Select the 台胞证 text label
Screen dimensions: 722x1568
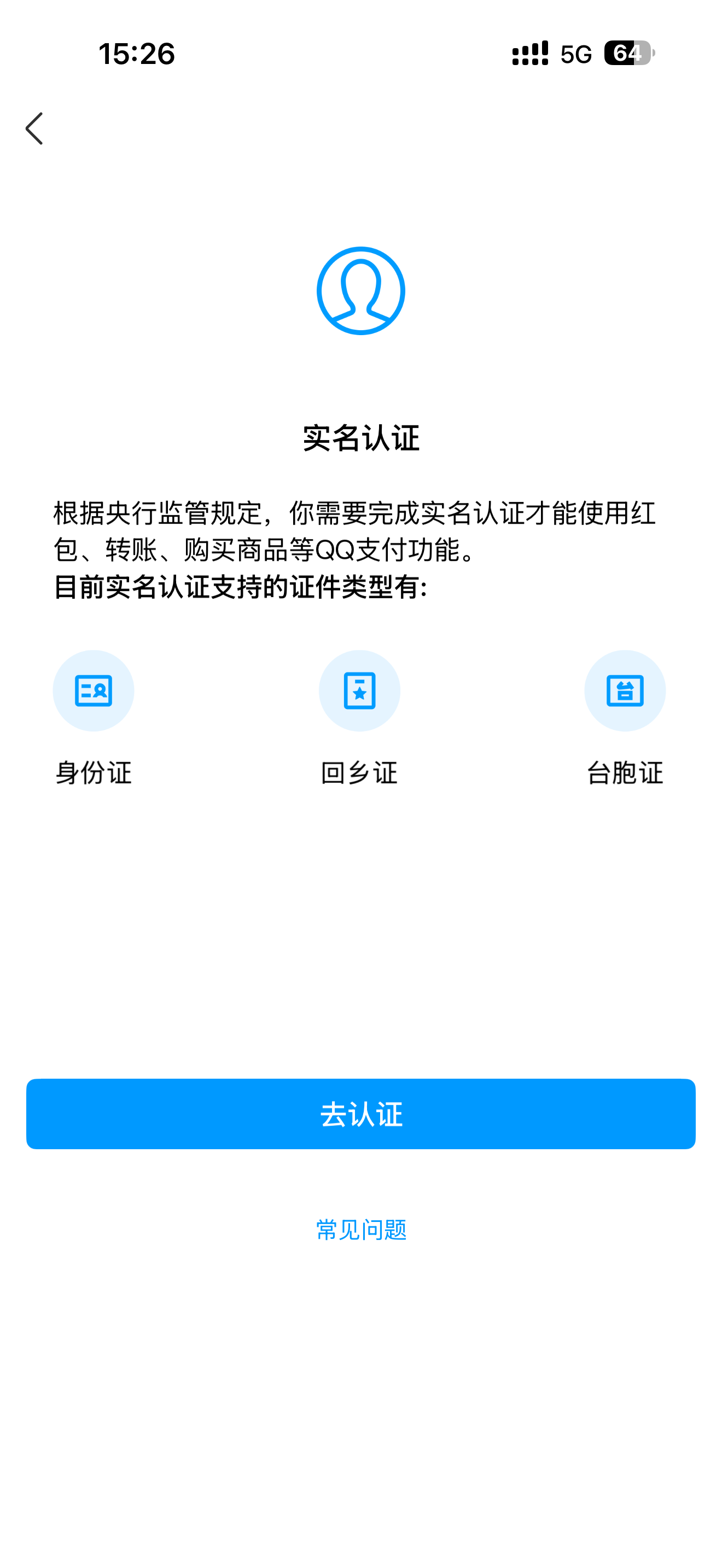(625, 774)
